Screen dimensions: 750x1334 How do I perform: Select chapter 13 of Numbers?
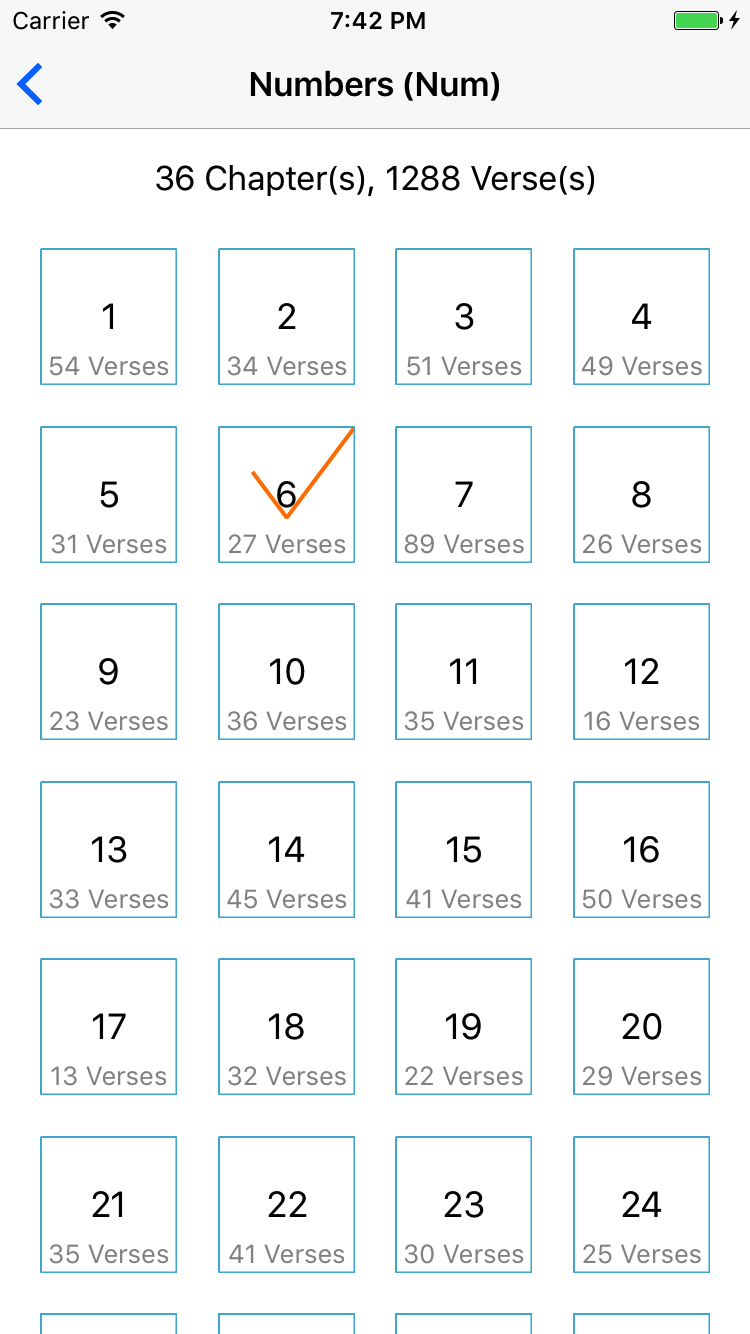[108, 850]
